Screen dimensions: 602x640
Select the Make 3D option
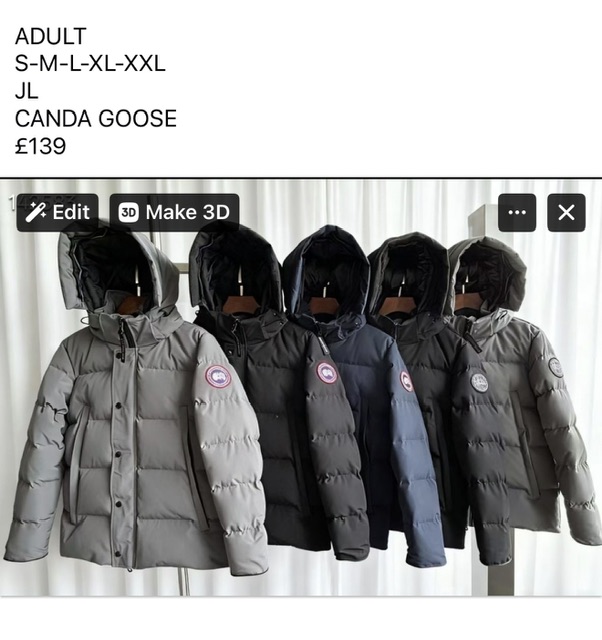point(174,212)
